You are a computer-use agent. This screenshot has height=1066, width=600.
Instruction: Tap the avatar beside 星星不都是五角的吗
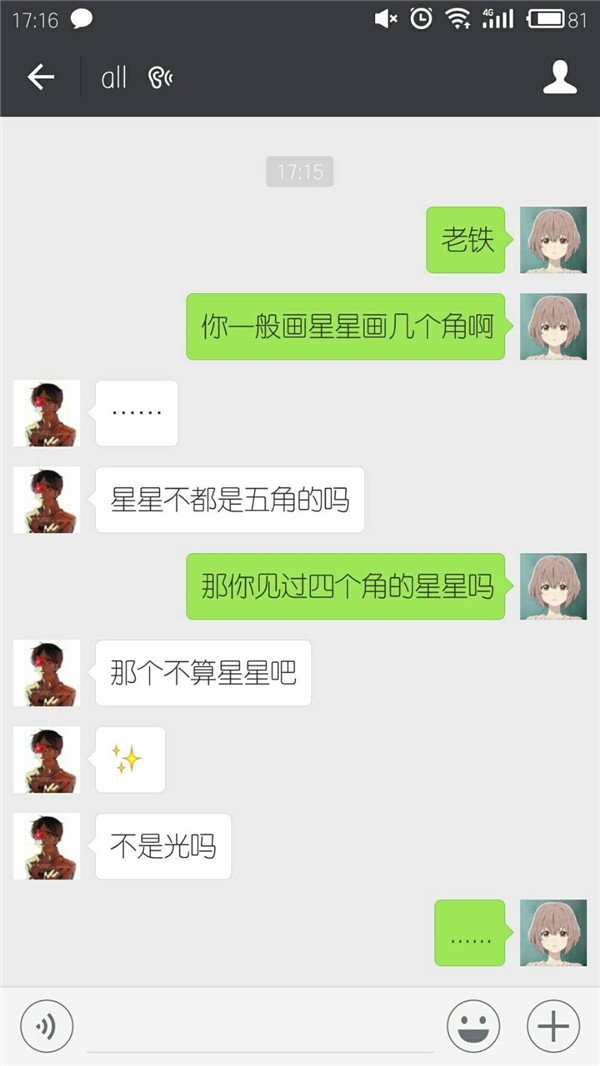click(x=46, y=499)
